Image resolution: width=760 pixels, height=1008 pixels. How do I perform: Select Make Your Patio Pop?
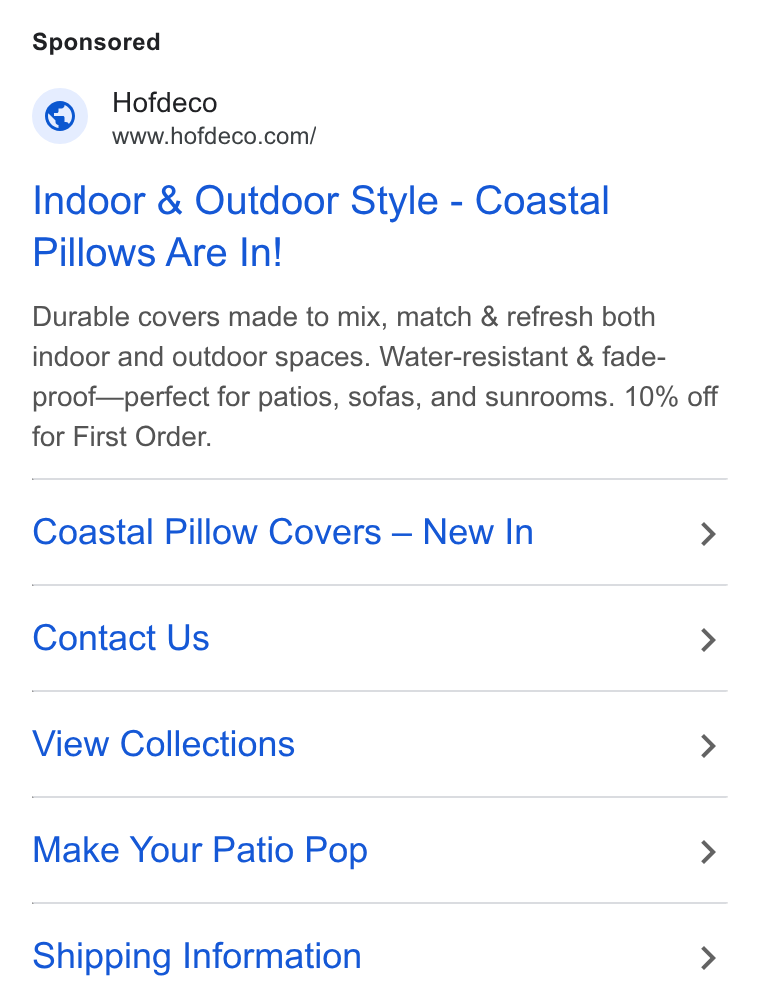pos(379,850)
